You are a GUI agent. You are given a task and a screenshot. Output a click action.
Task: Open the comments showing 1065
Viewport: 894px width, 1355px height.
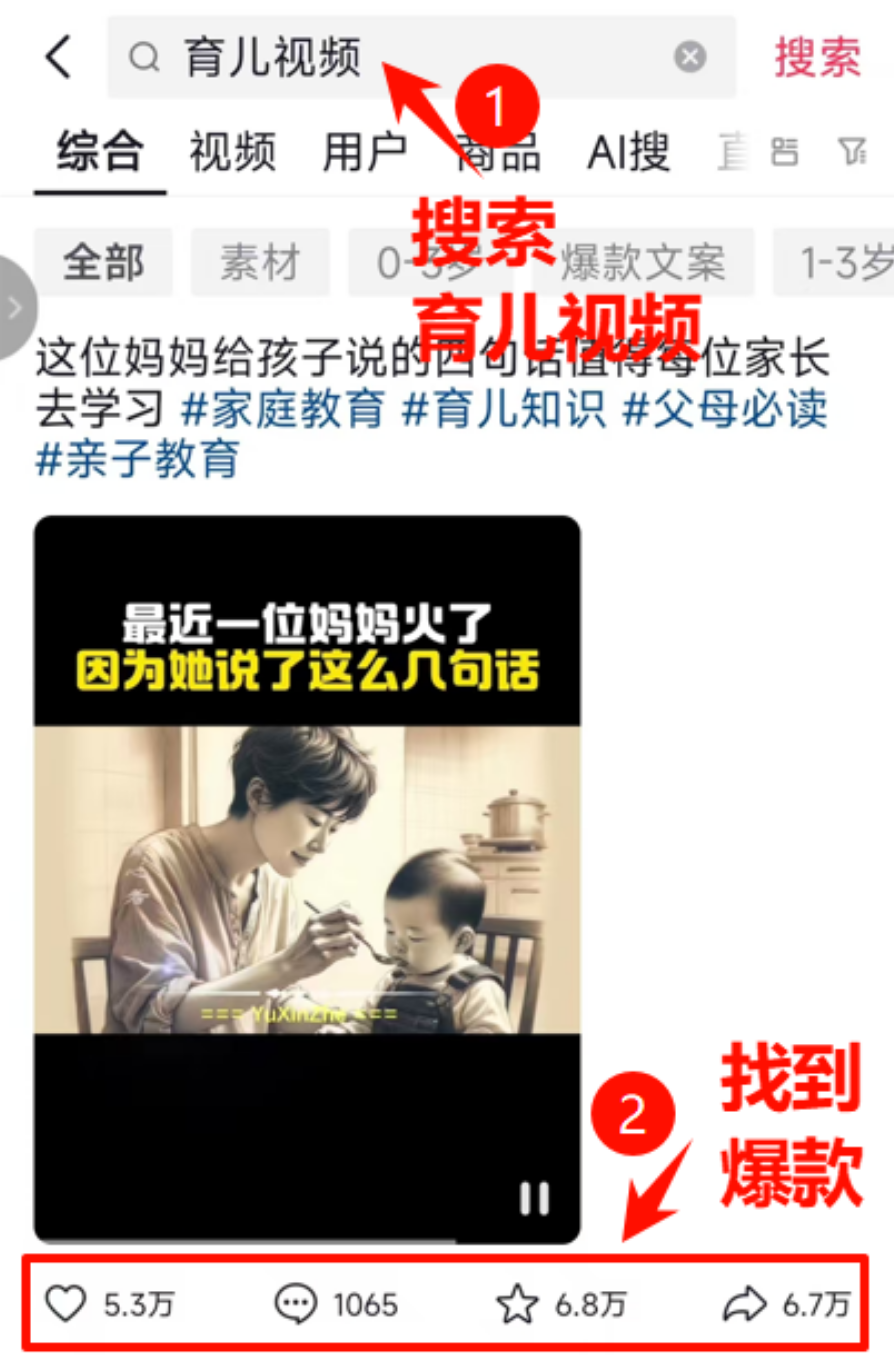(296, 1305)
